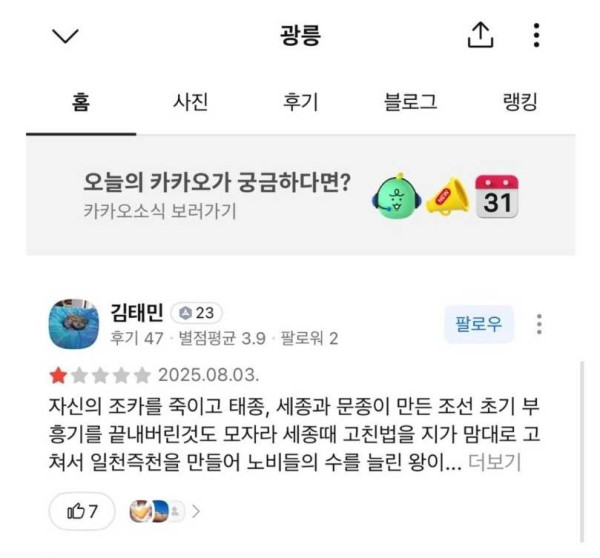Open the 카카오소식 보러가기 banner
Viewport: 600px width, 558px height.
pos(300,196)
